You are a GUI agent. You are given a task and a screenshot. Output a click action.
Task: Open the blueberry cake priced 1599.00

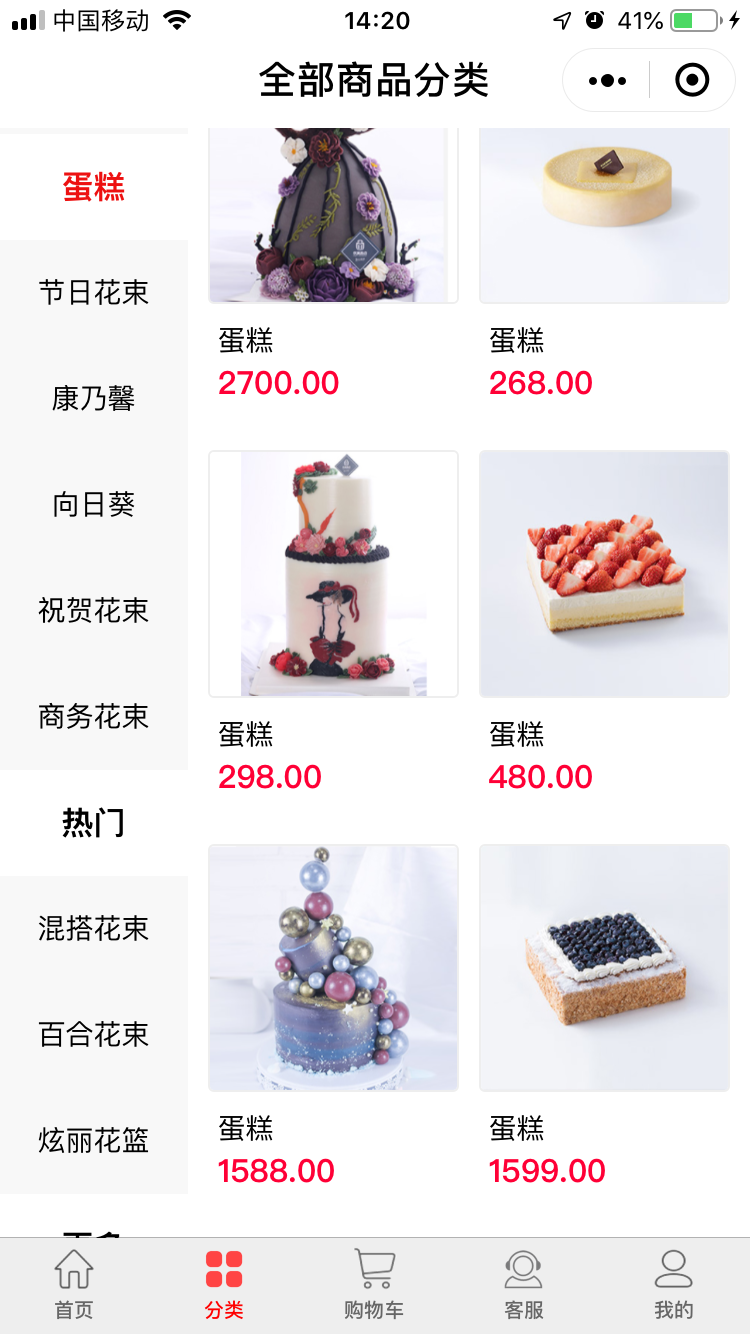click(604, 968)
